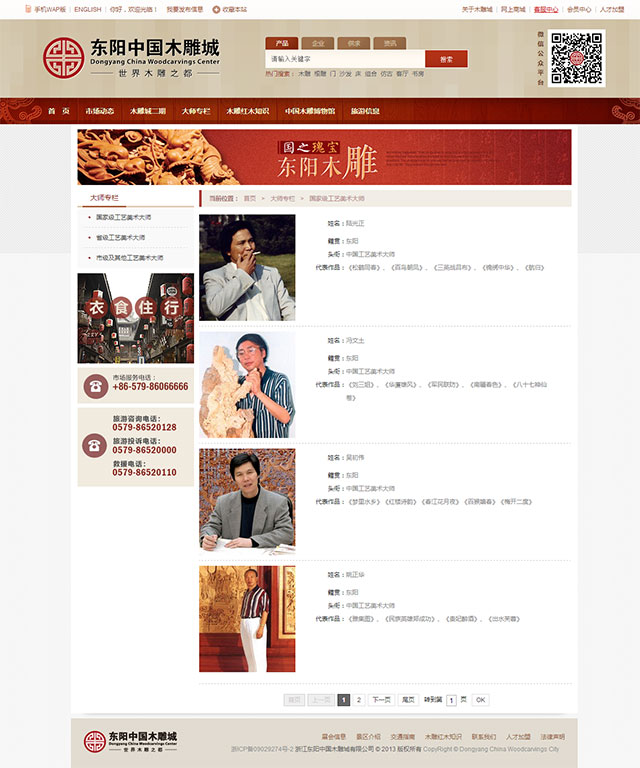This screenshot has height=768, width=640.
Task: Focus the 请输入关键字 search field
Action: point(345,59)
